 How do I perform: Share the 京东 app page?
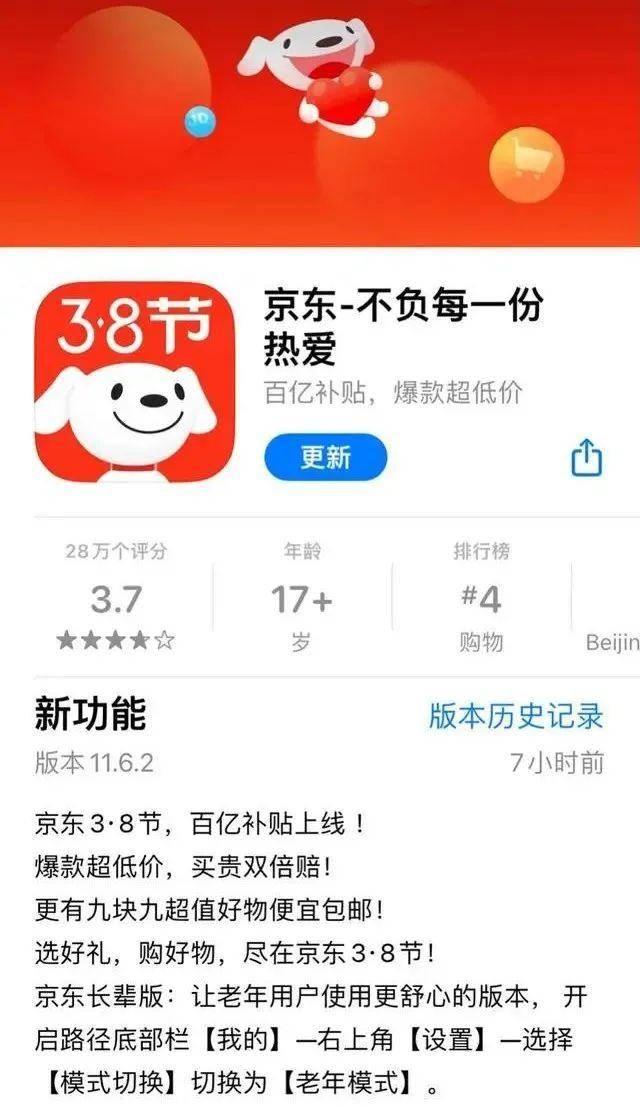point(587,457)
